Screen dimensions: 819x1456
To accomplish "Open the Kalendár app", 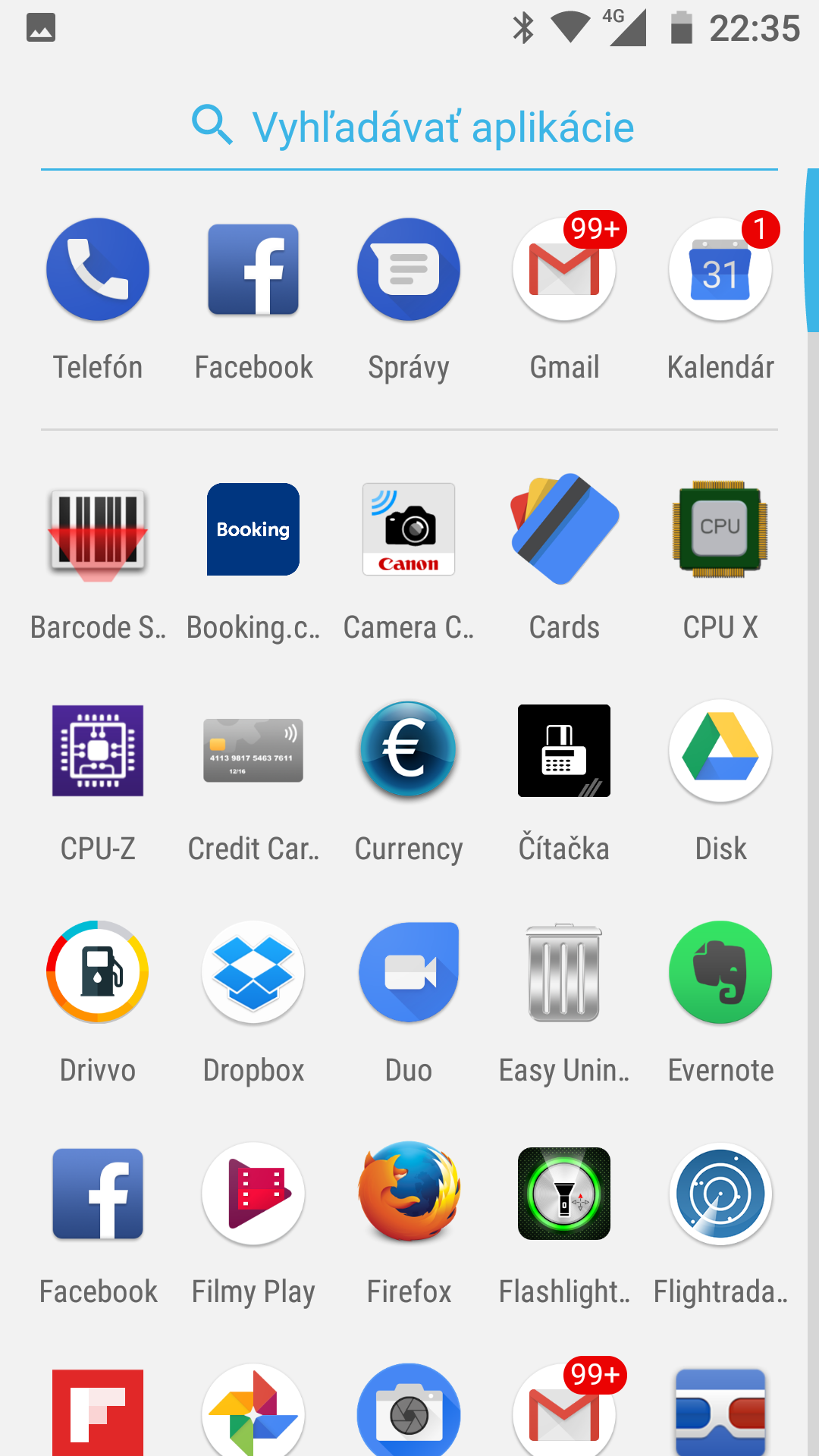I will [720, 270].
